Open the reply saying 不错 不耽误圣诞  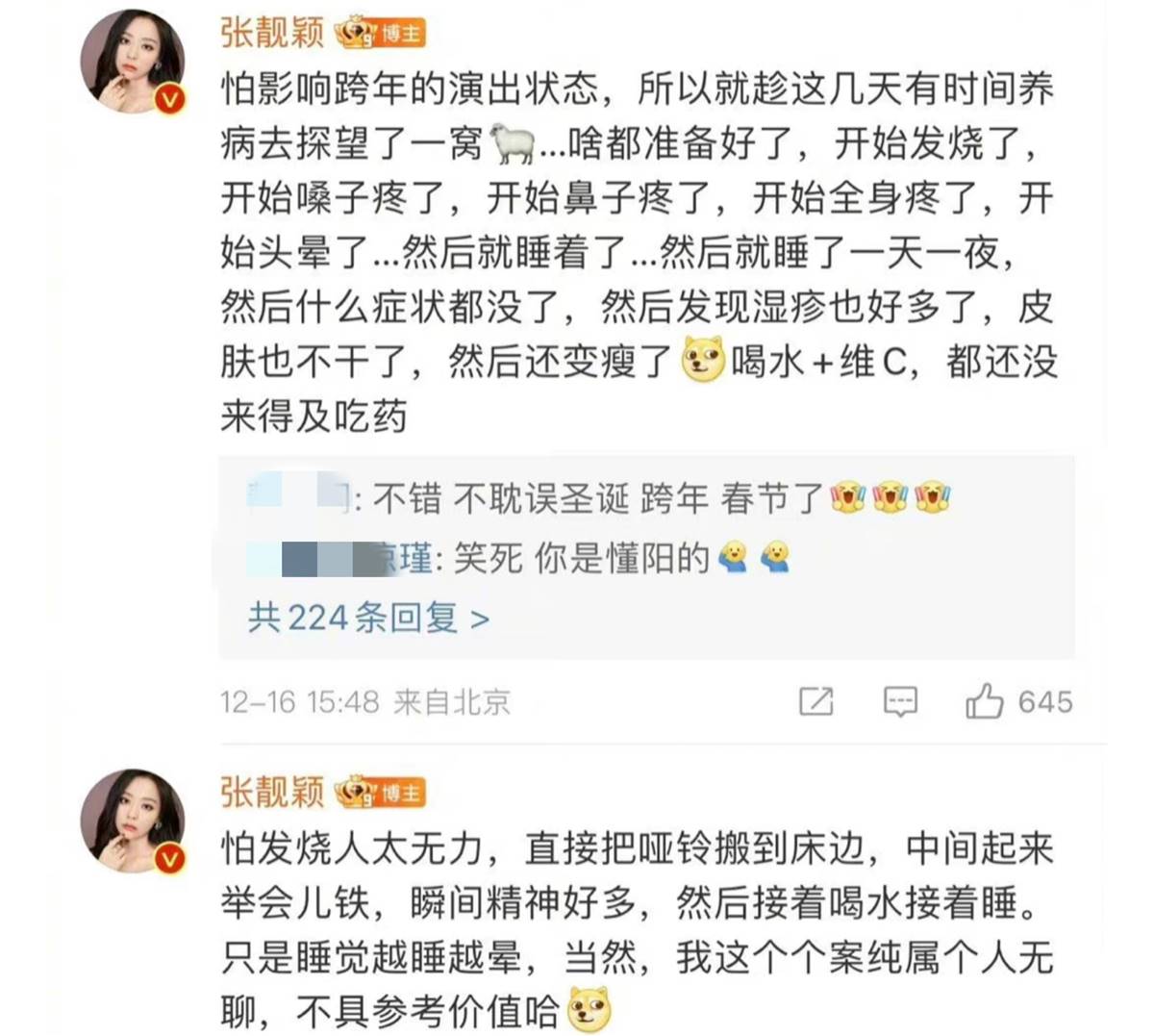(596, 498)
